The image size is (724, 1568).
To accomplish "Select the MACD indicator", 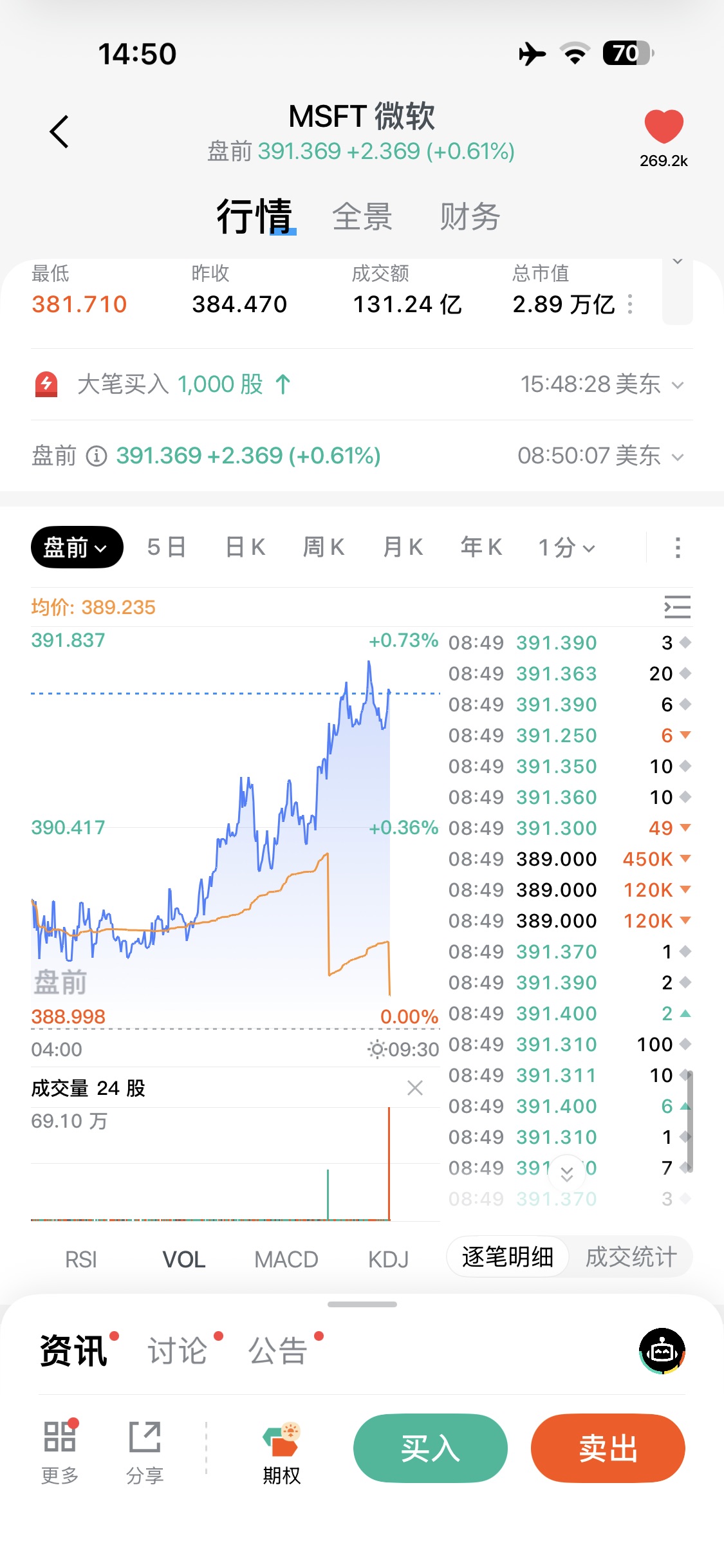I will click(x=286, y=1259).
